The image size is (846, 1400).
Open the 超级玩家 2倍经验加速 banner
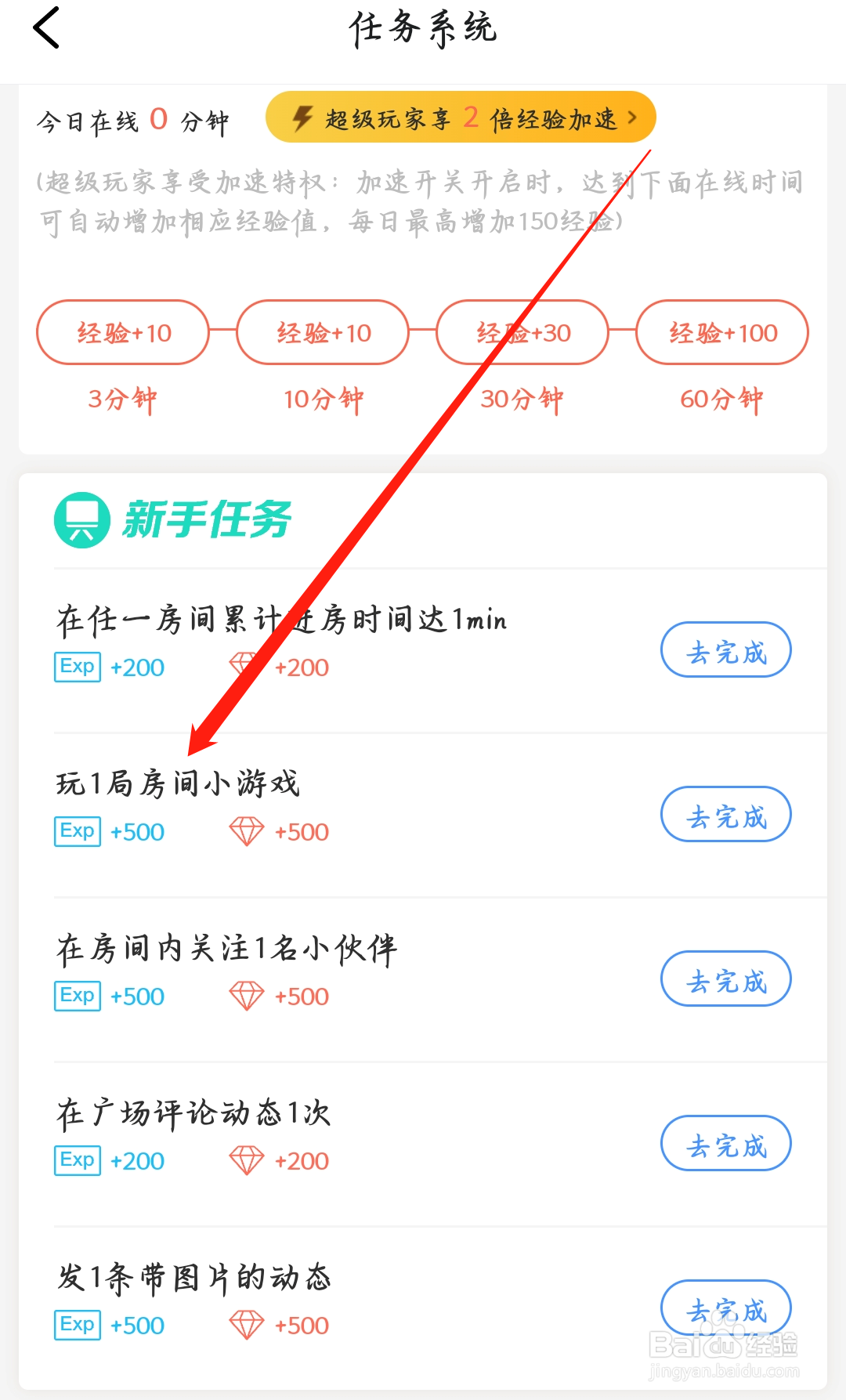(x=462, y=117)
